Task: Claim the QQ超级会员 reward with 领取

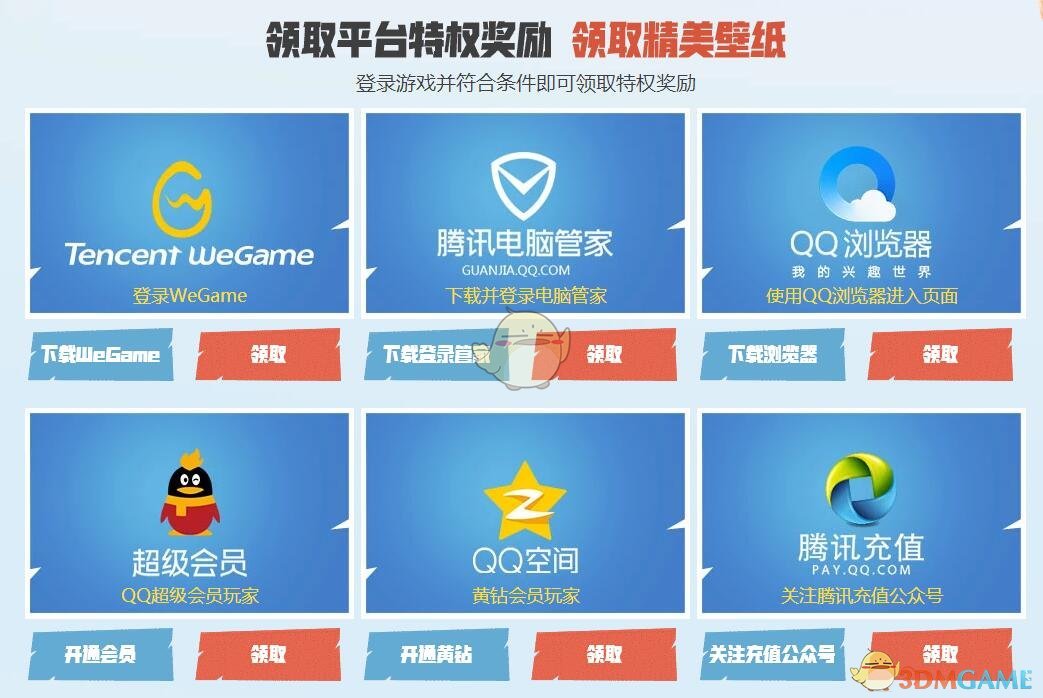Action: (x=268, y=654)
